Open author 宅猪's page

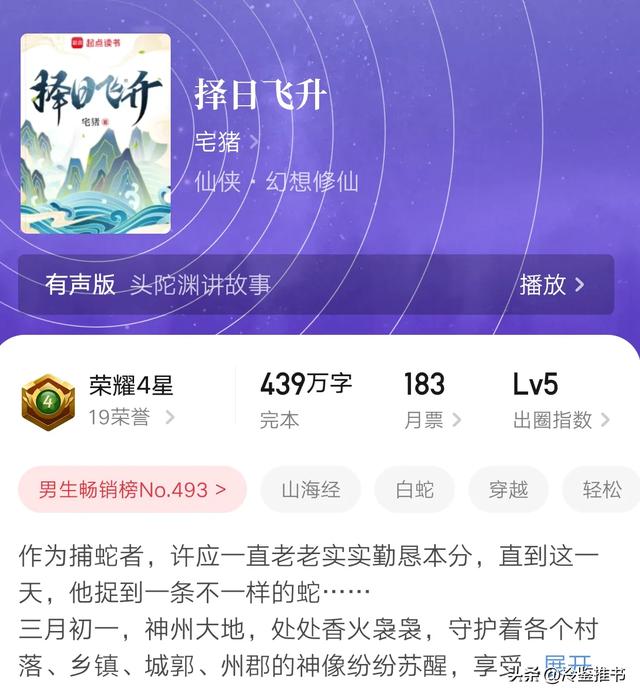[x=226, y=142]
